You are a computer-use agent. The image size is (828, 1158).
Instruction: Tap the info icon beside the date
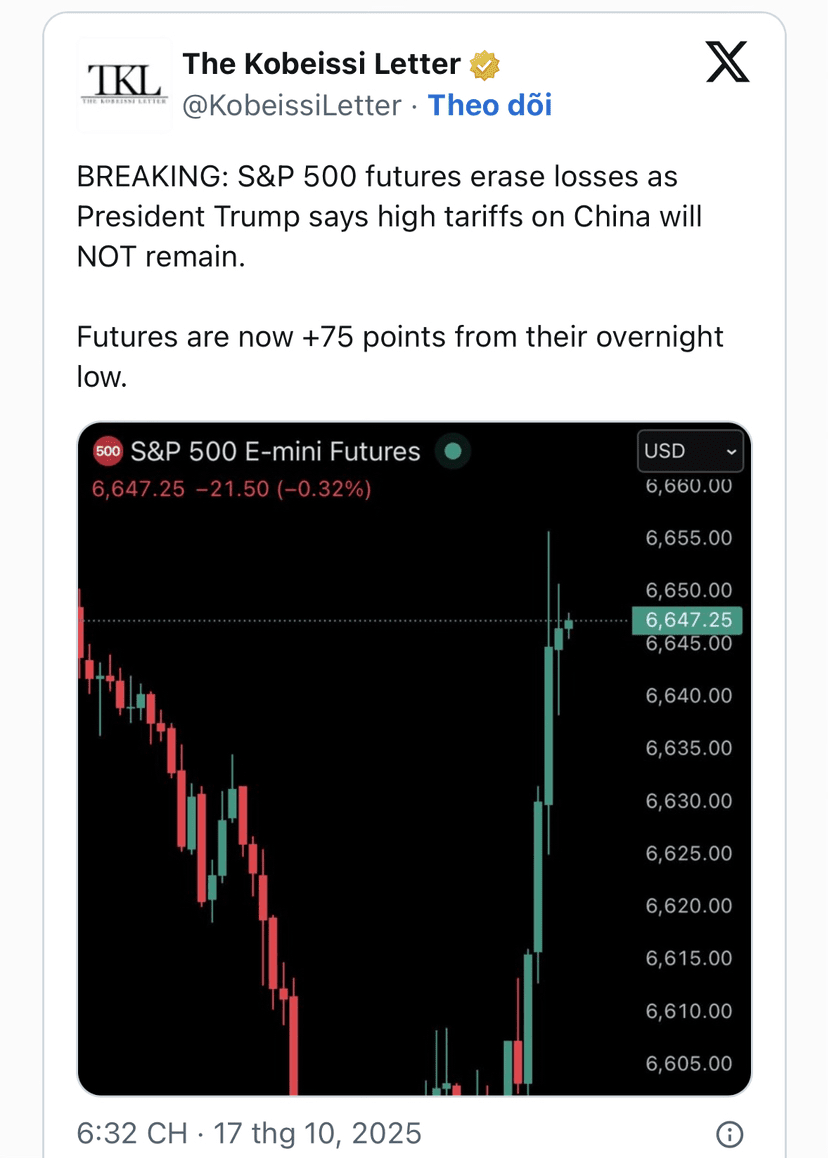(x=731, y=1133)
